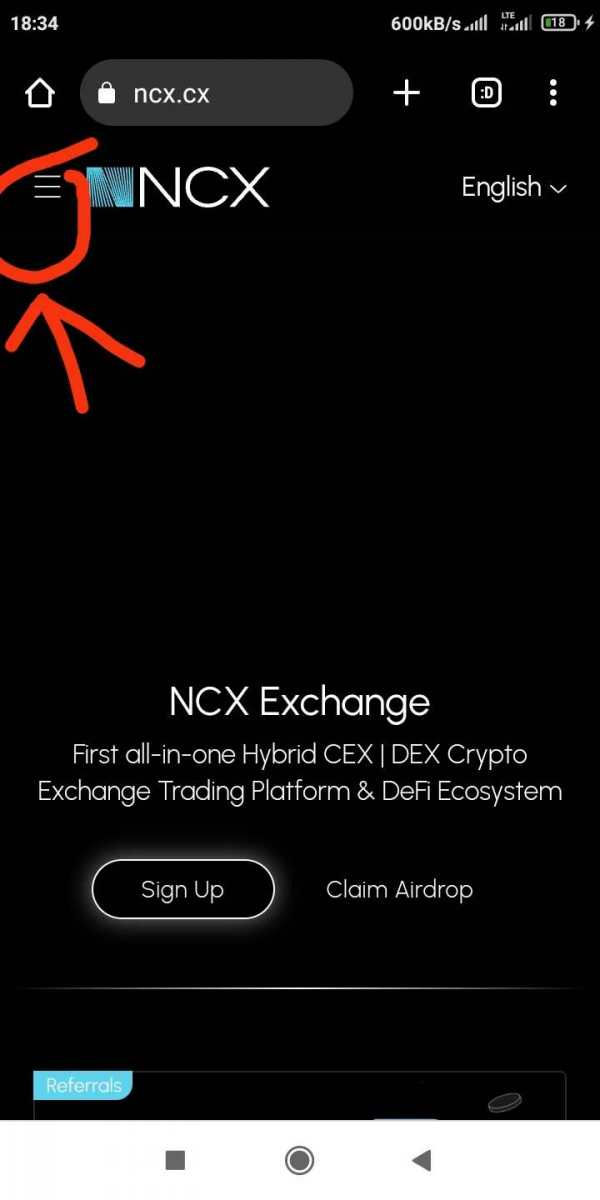Go to the browser home page
The width and height of the screenshot is (600, 1200).
(39, 94)
